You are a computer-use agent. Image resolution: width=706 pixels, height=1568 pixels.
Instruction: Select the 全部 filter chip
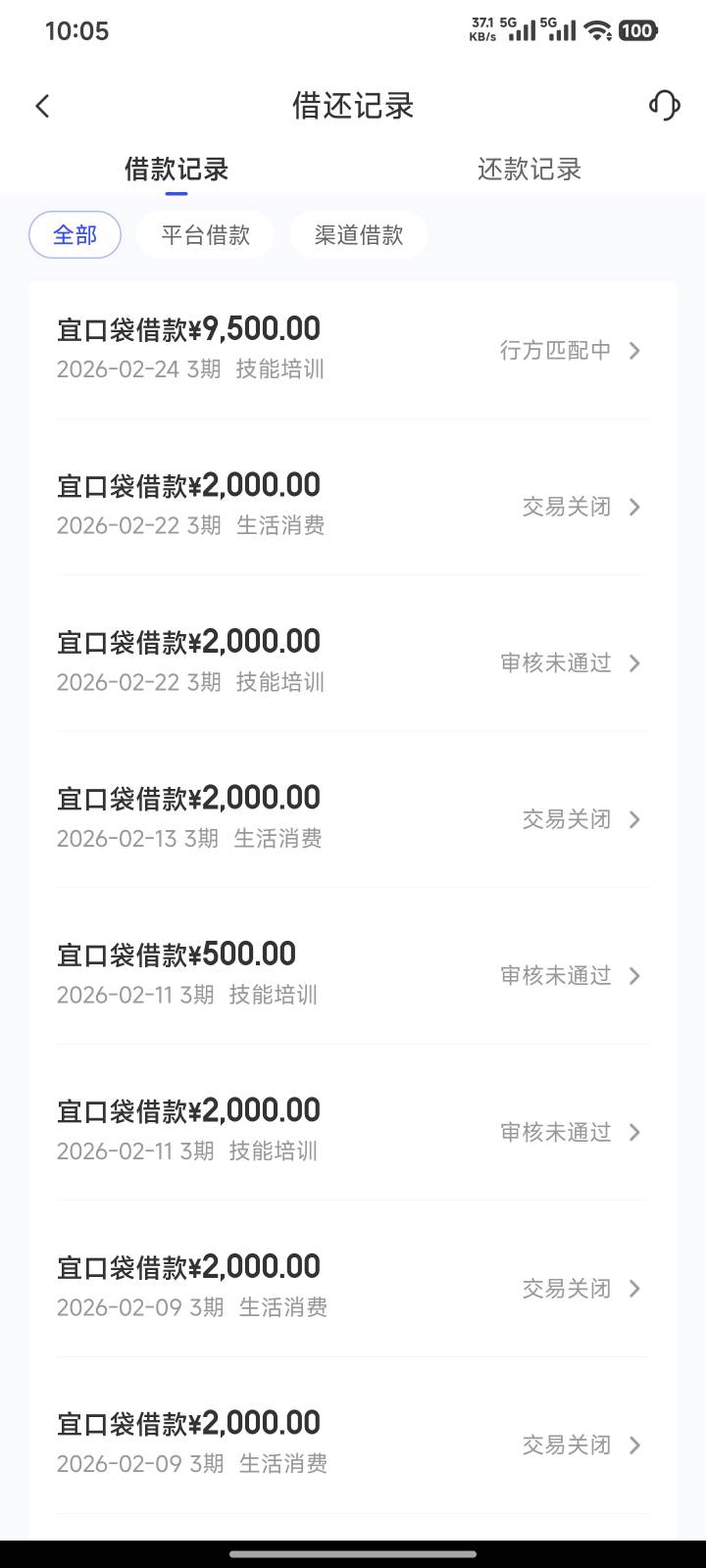(x=76, y=235)
